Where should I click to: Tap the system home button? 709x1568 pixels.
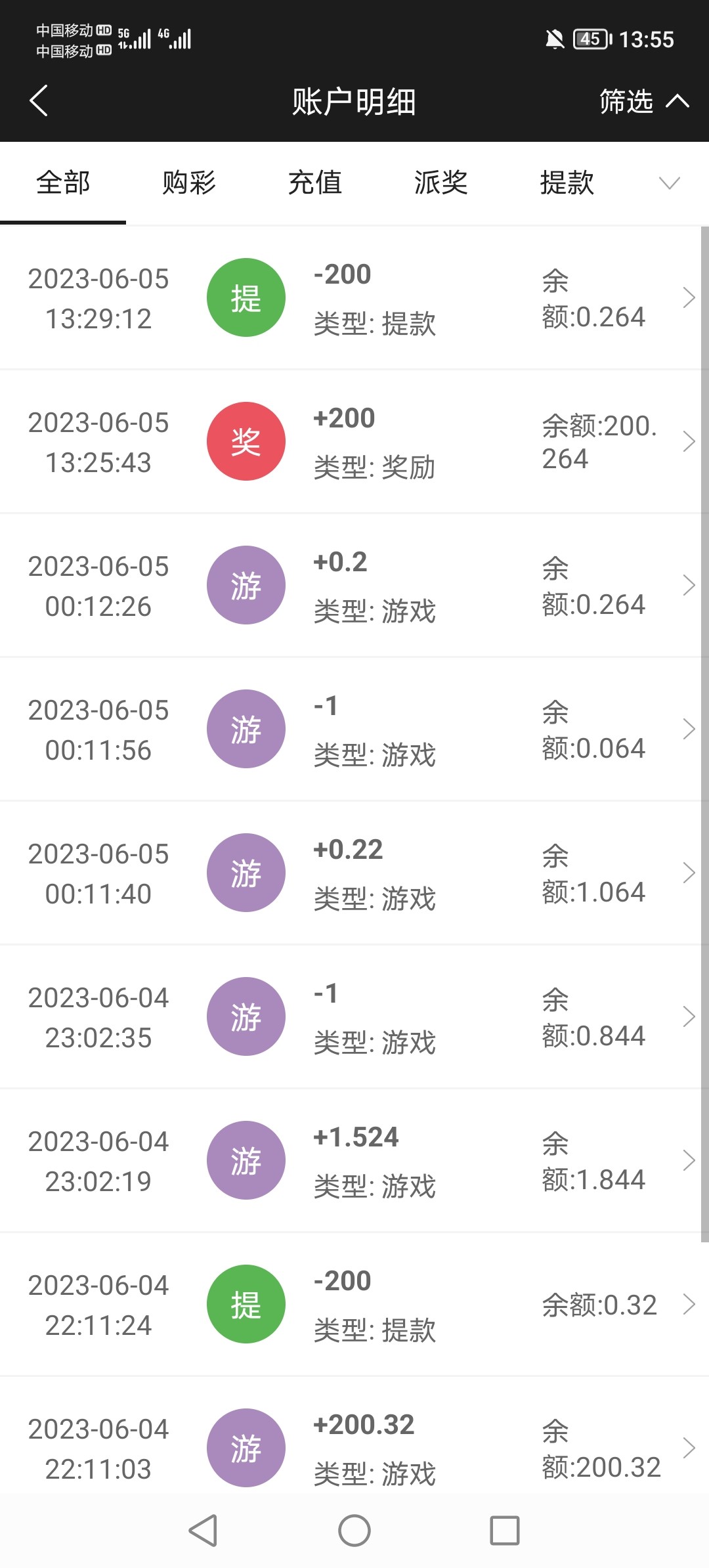click(354, 1531)
